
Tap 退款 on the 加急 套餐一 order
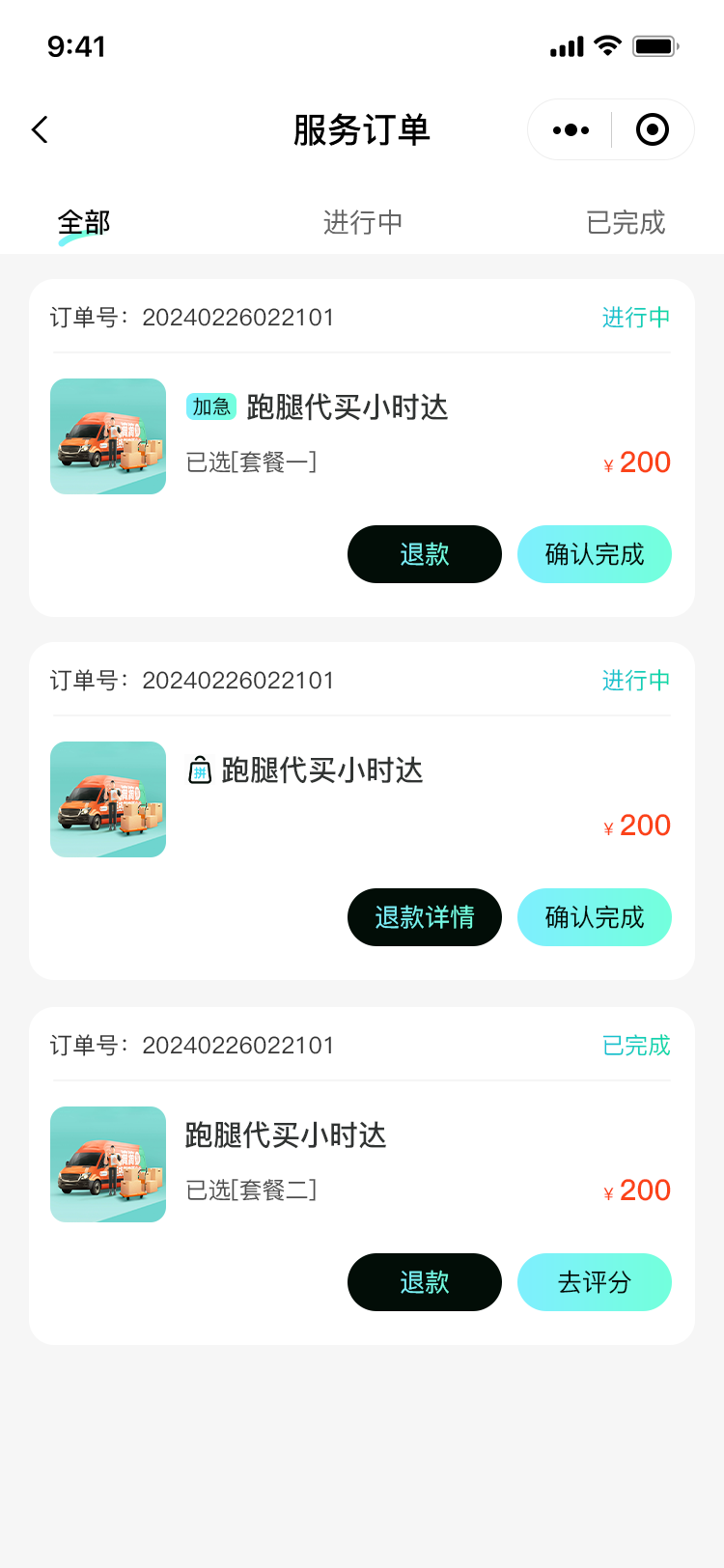tap(425, 554)
